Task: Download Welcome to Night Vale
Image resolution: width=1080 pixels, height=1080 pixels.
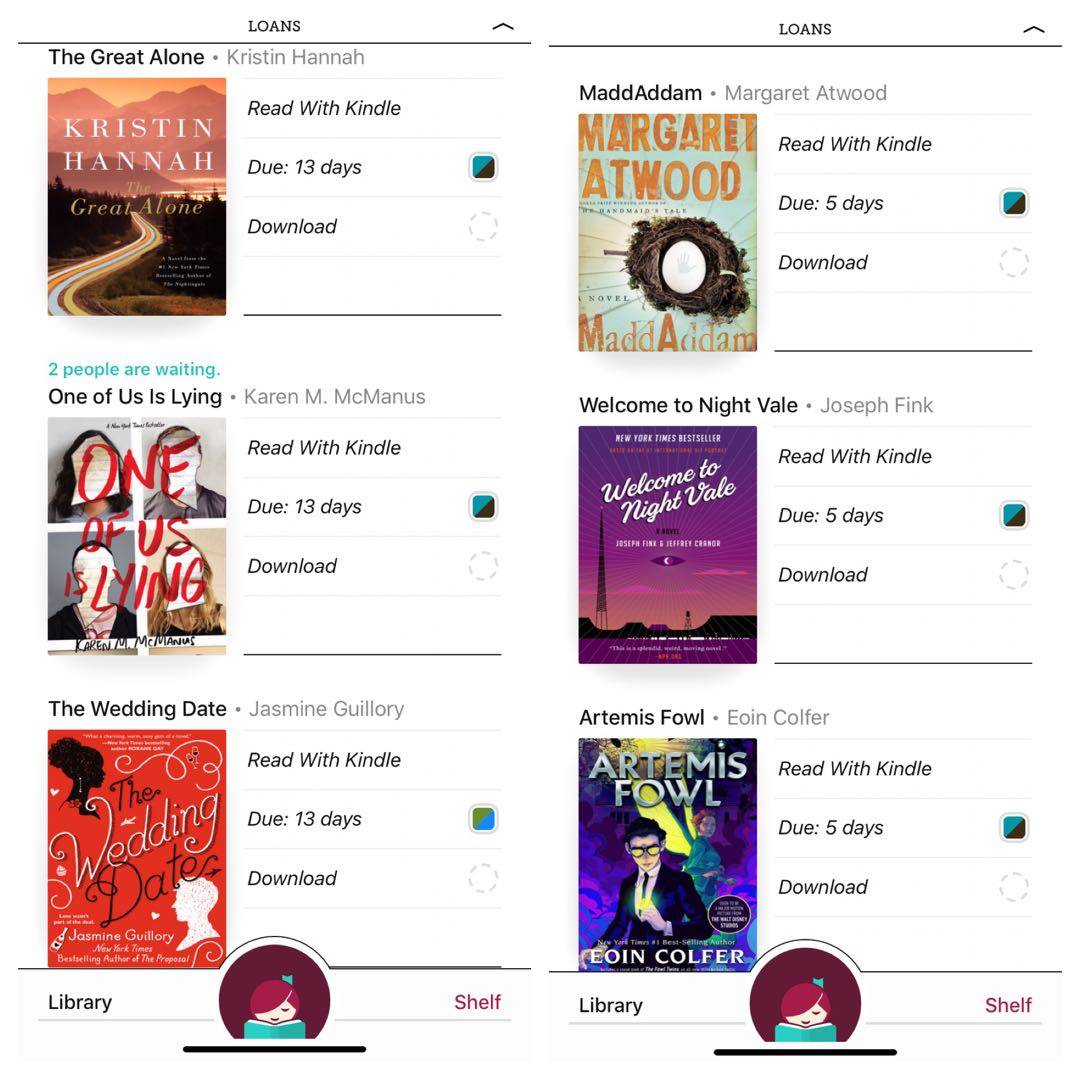Action: (823, 575)
